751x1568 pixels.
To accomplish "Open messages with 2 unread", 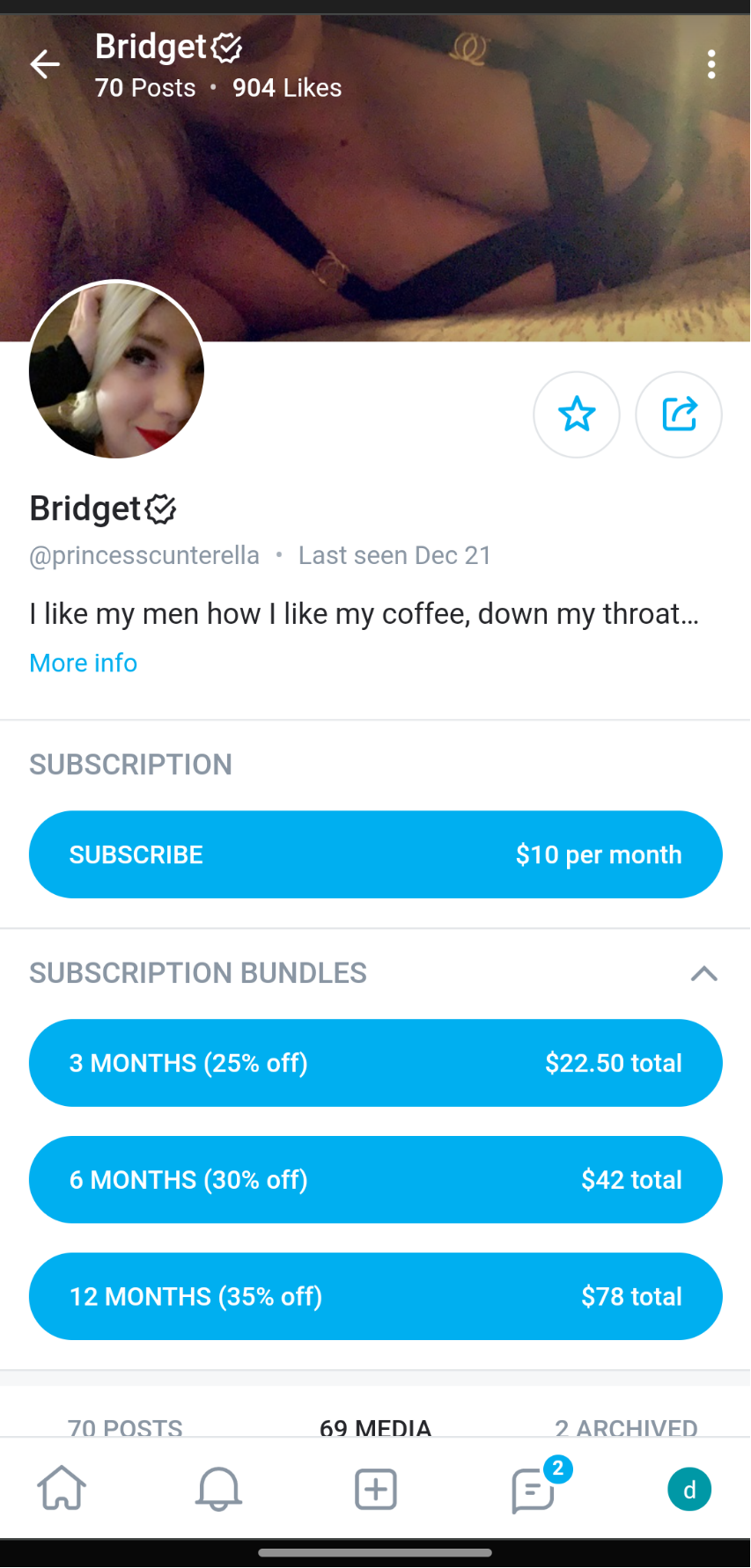I will [534, 1489].
